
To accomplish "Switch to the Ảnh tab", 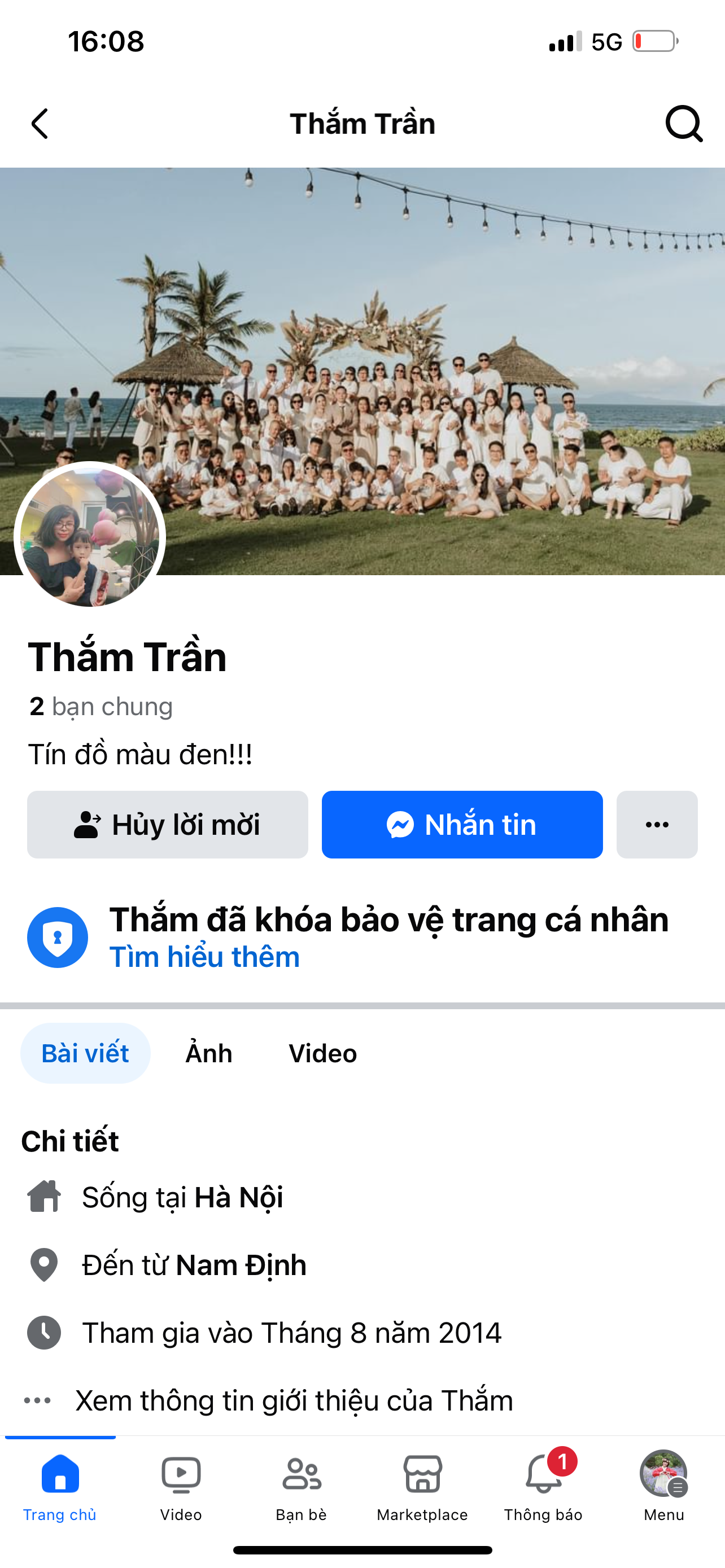I will 209,1053.
